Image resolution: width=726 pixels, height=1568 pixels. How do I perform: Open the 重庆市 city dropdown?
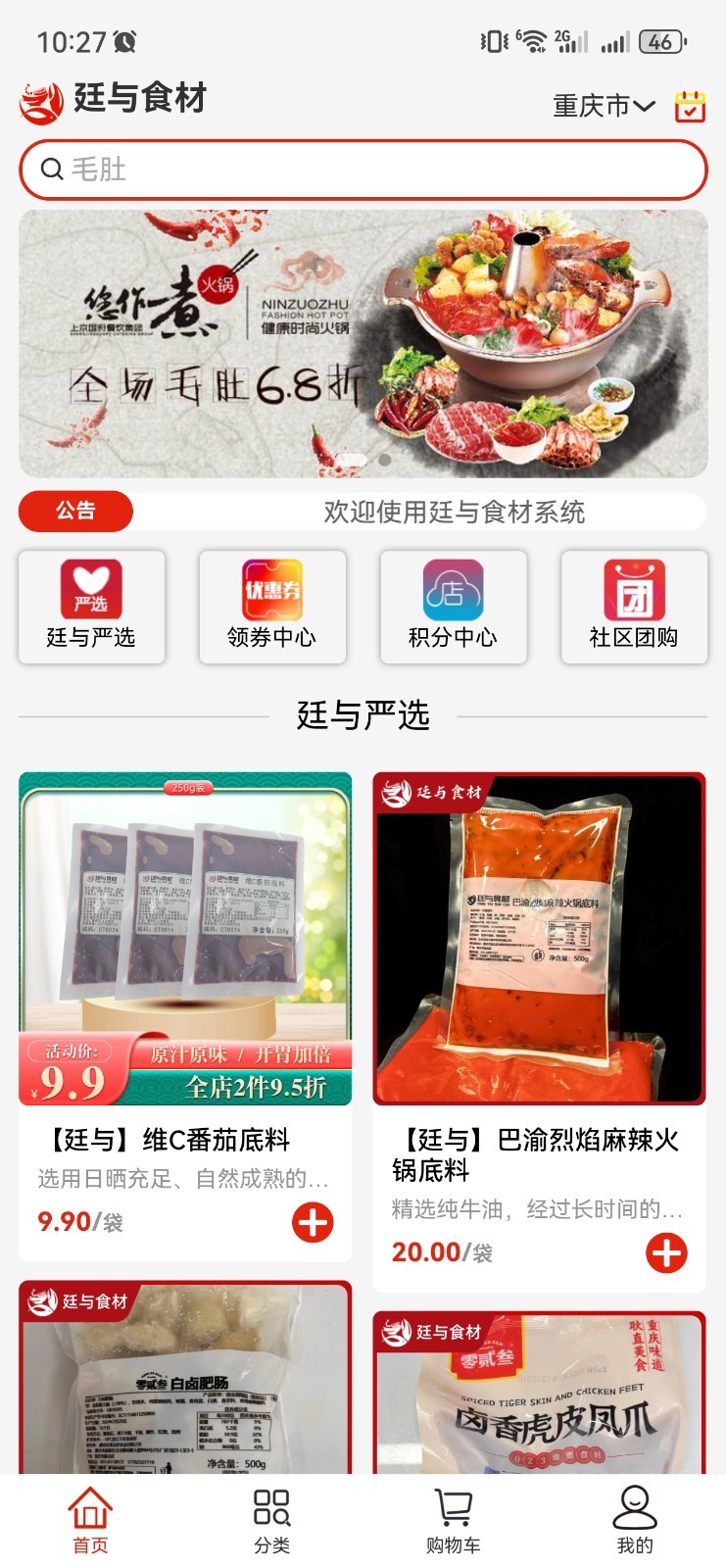click(604, 105)
